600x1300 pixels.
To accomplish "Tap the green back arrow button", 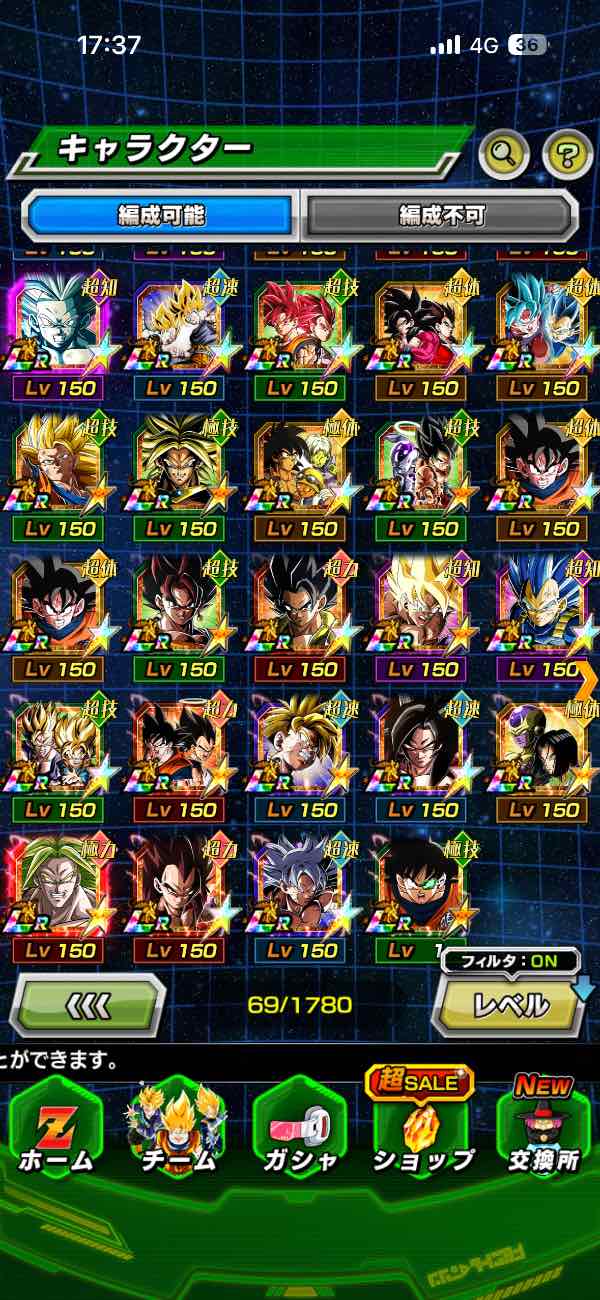I will pos(89,1004).
